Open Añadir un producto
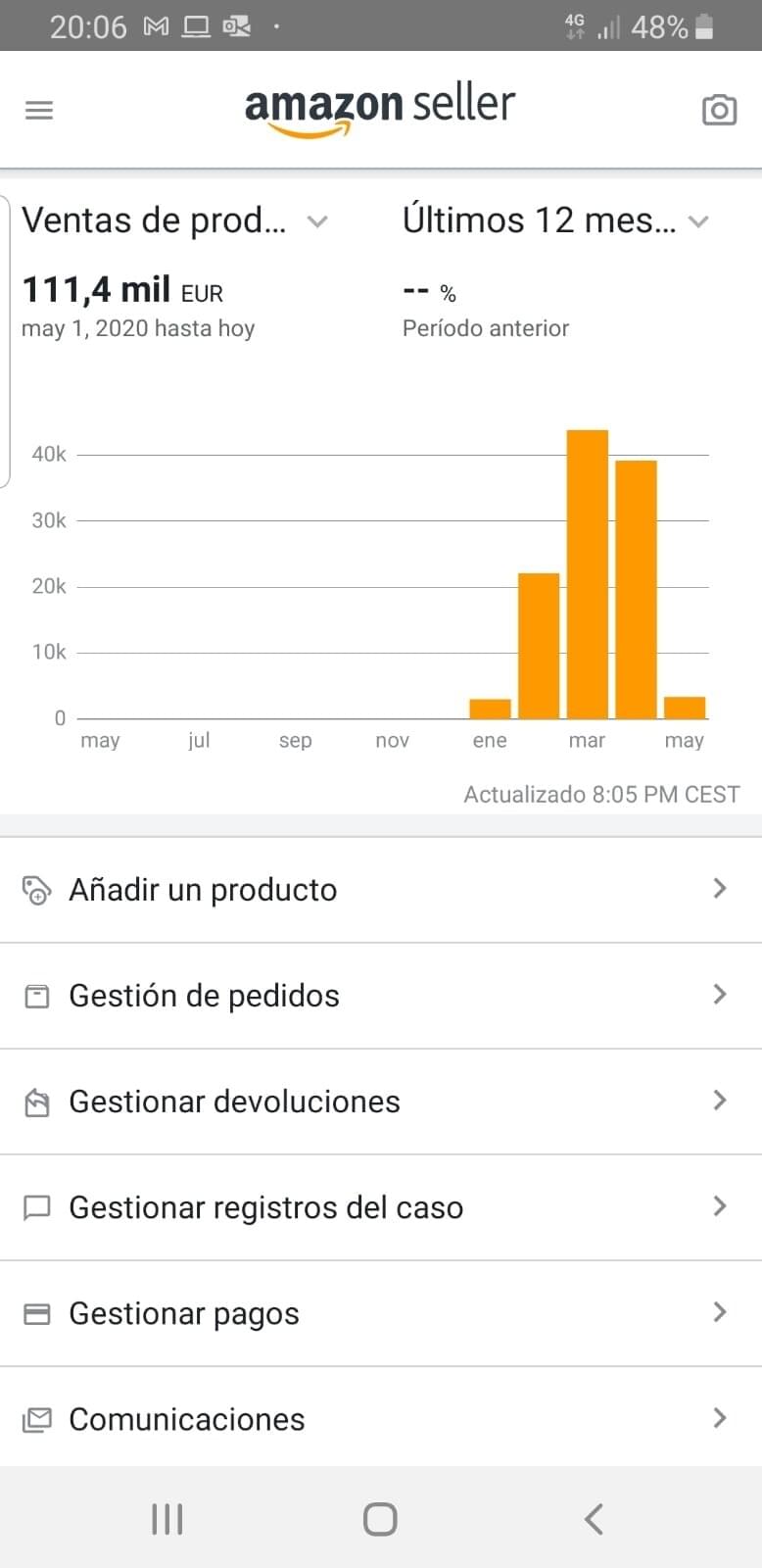 (381, 890)
